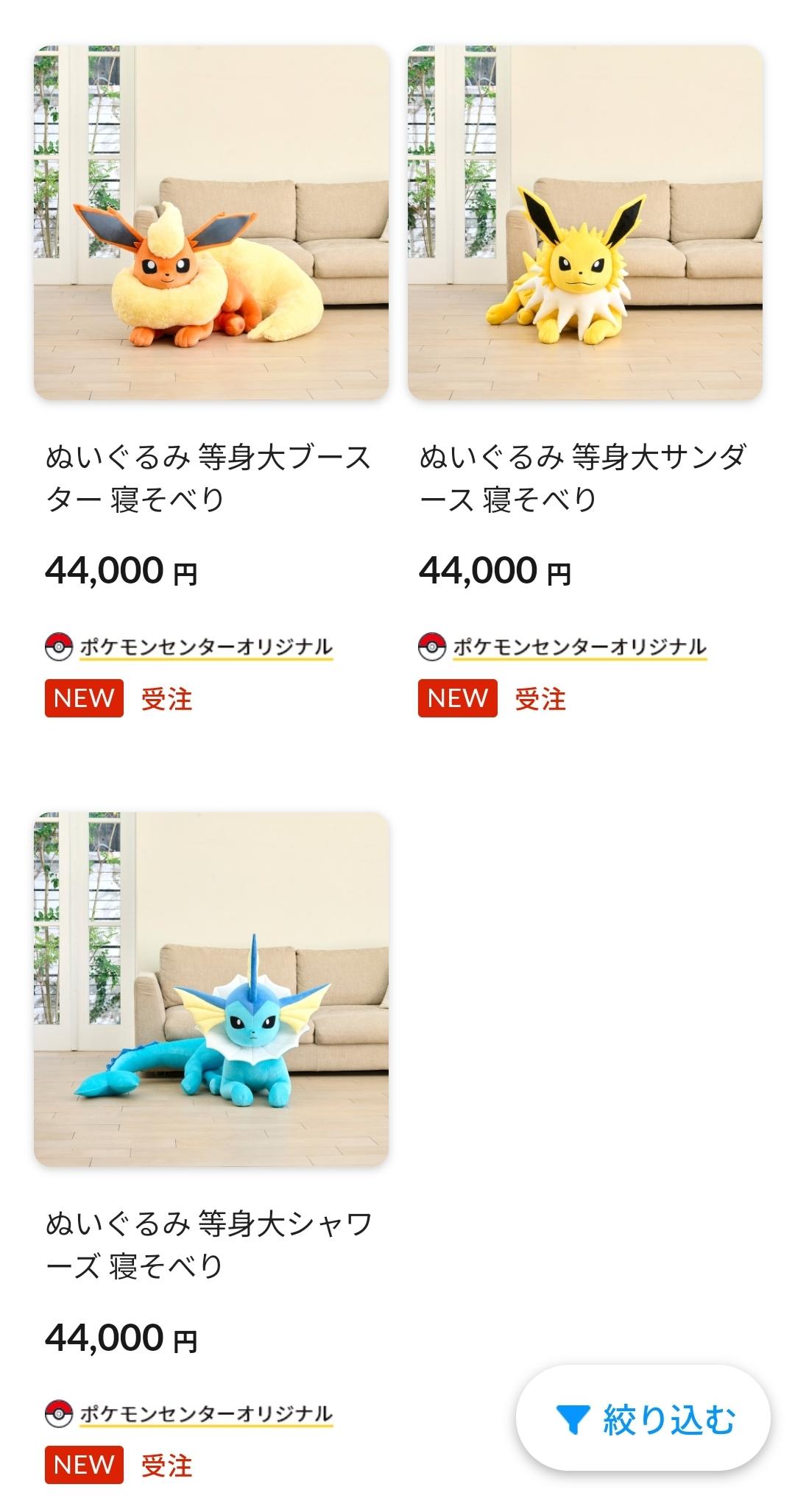Tap the 絞り込む filter button
Viewport: 795px width, 1512px height.
click(643, 1419)
